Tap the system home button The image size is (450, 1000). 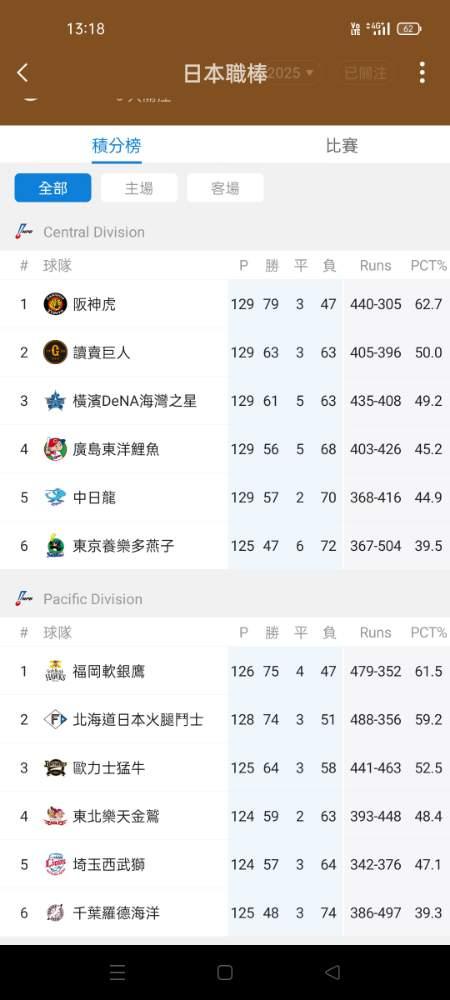(224, 972)
